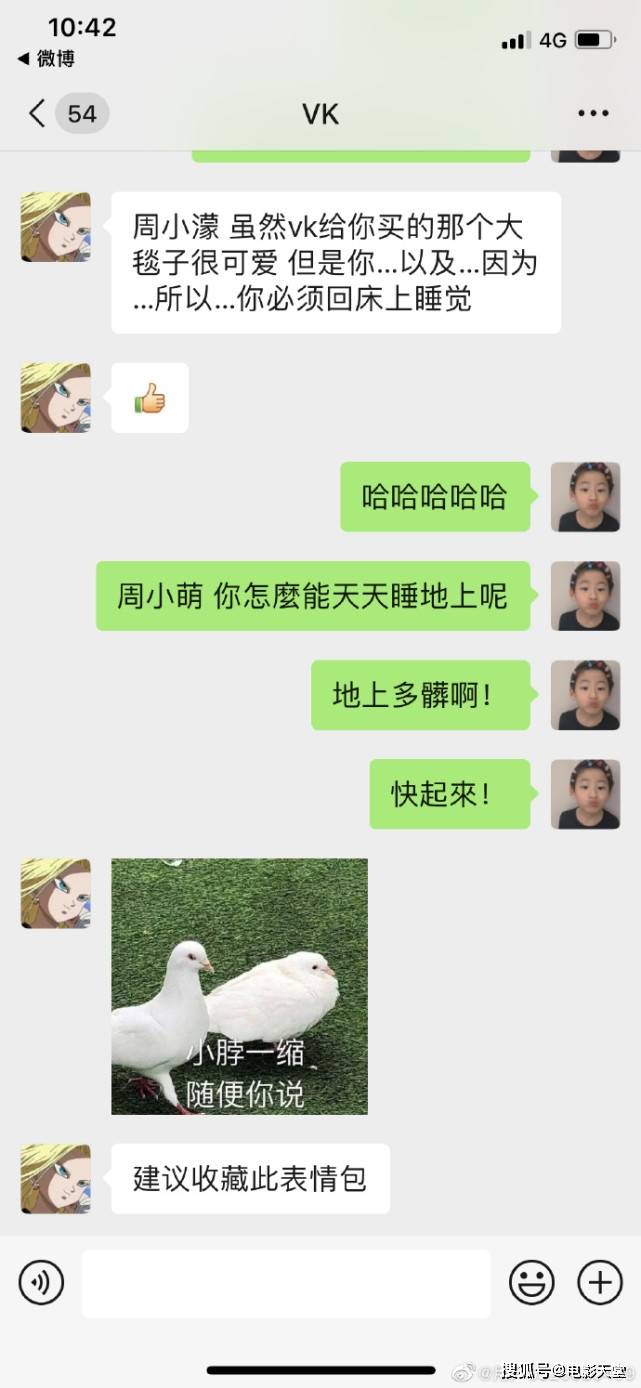This screenshot has width=641, height=1388.
Task: Go back to the chat list
Action: [x=38, y=114]
